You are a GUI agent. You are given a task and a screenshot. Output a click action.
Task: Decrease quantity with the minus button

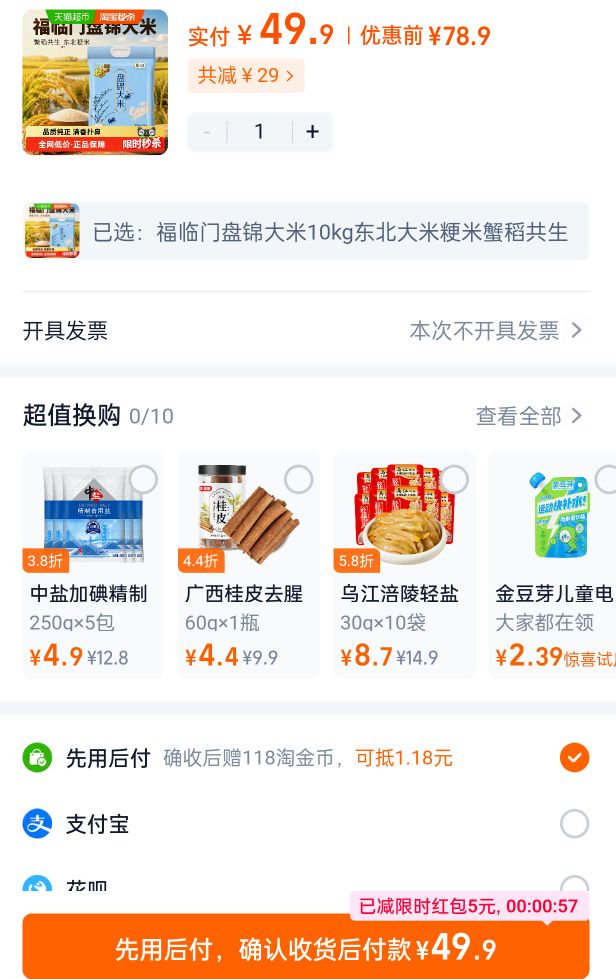[x=207, y=132]
